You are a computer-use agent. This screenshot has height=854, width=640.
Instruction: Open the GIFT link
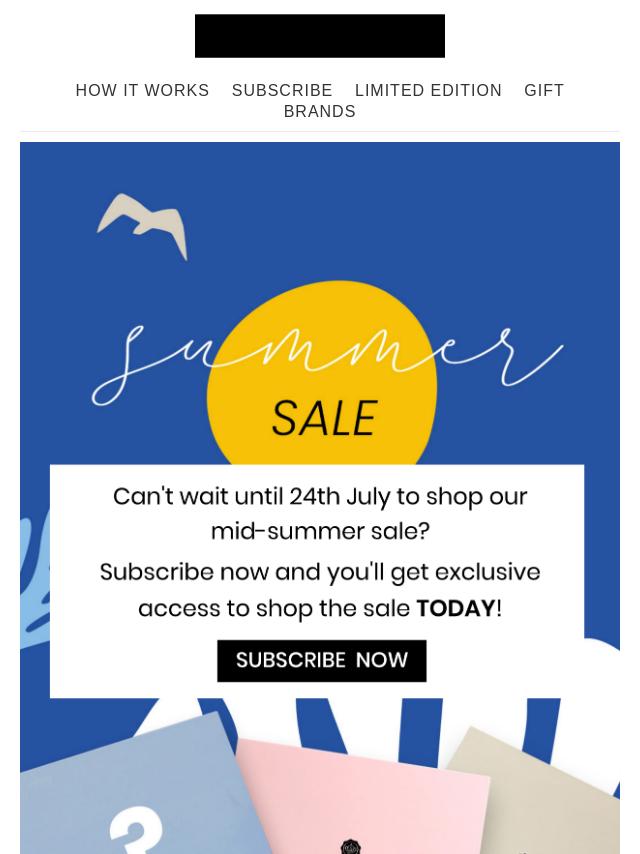(x=544, y=90)
